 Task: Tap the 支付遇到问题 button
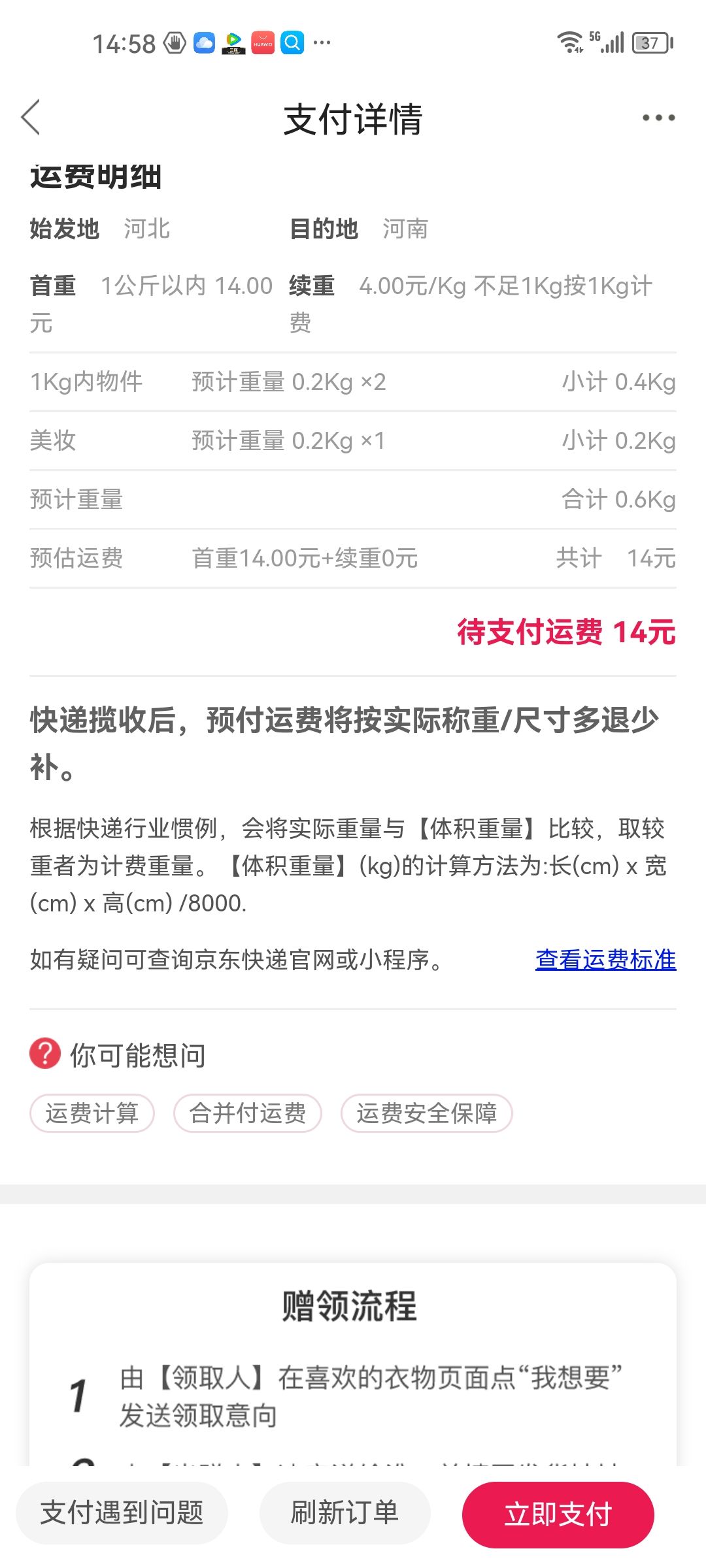pos(122,1512)
